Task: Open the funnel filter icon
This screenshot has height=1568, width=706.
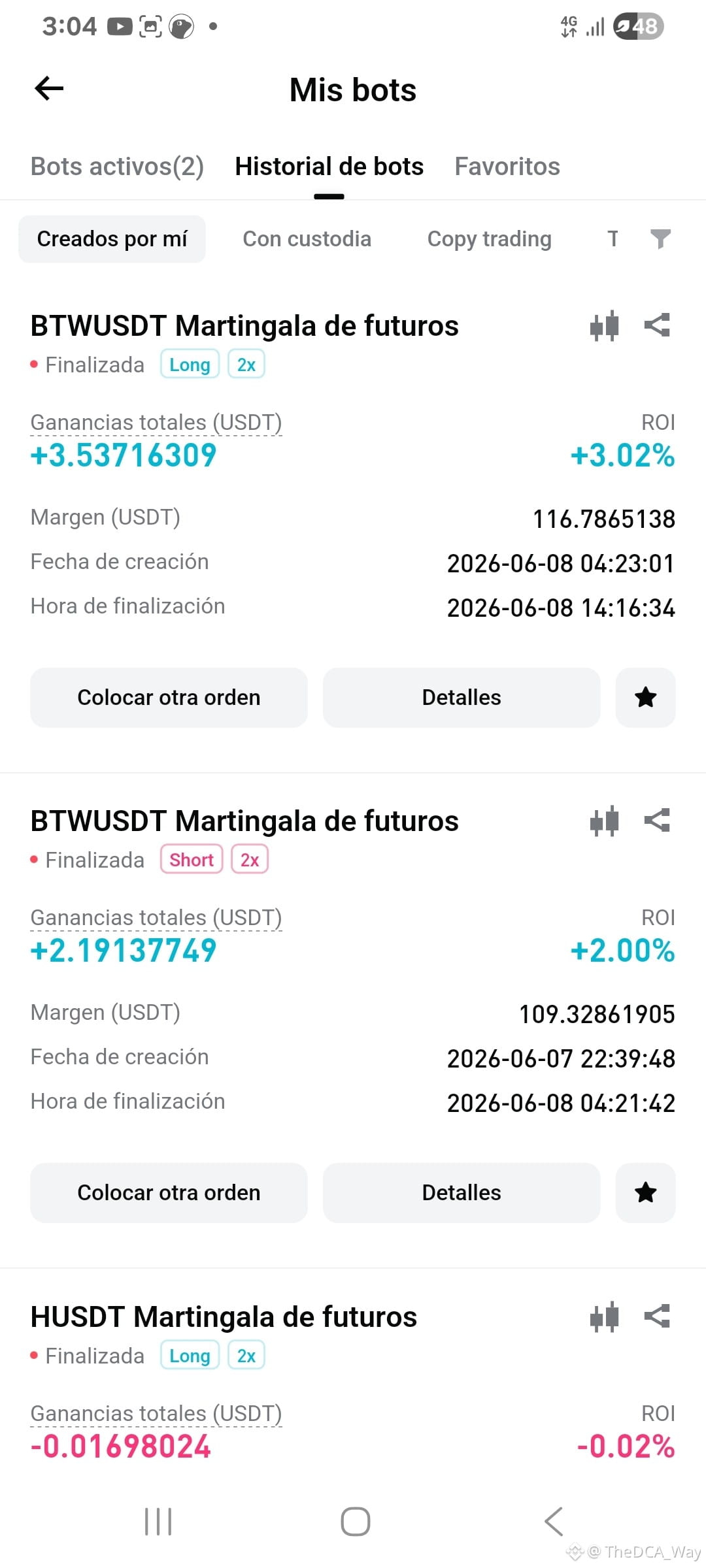Action: click(x=661, y=239)
